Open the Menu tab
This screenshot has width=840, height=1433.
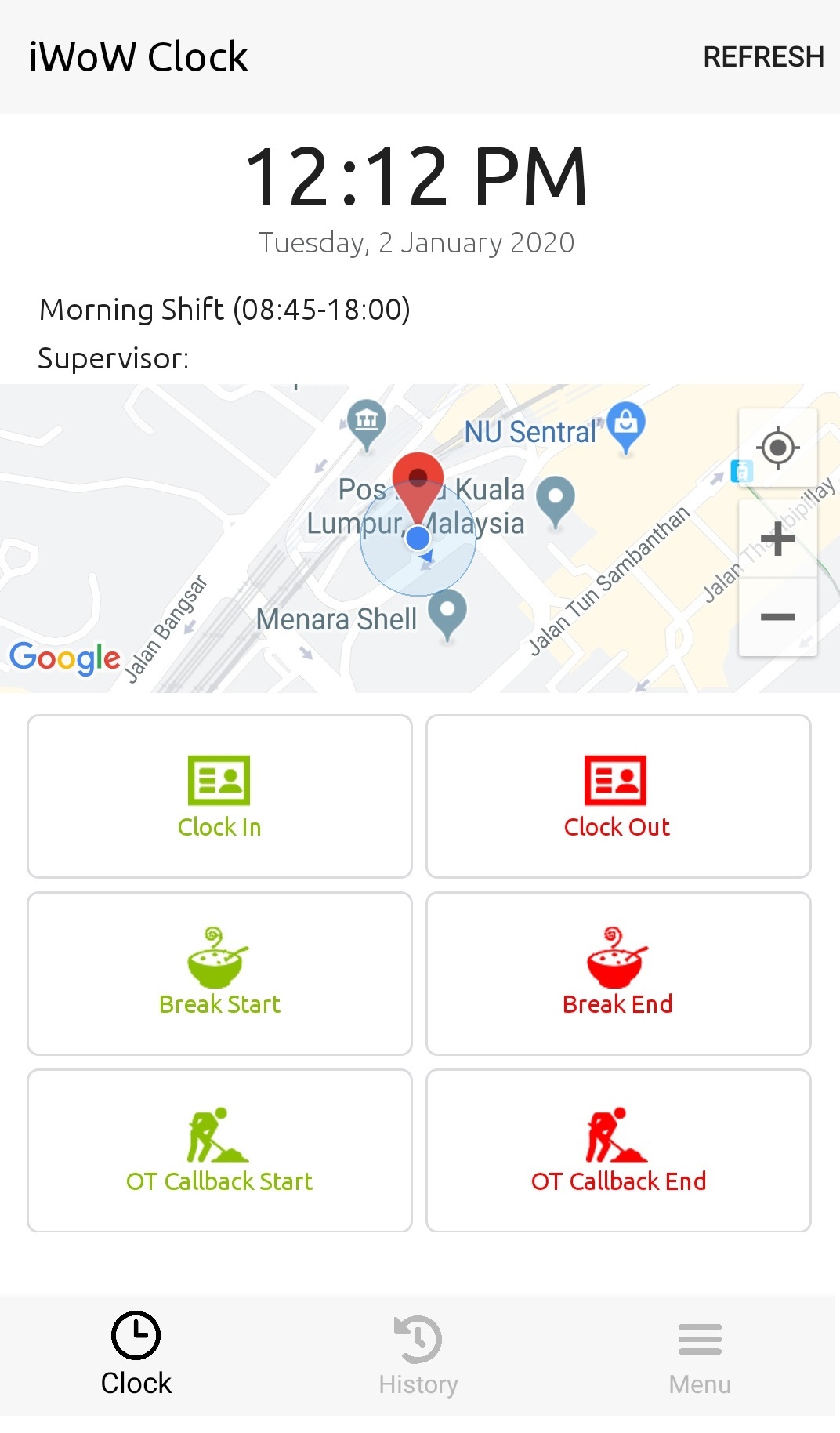point(700,1355)
